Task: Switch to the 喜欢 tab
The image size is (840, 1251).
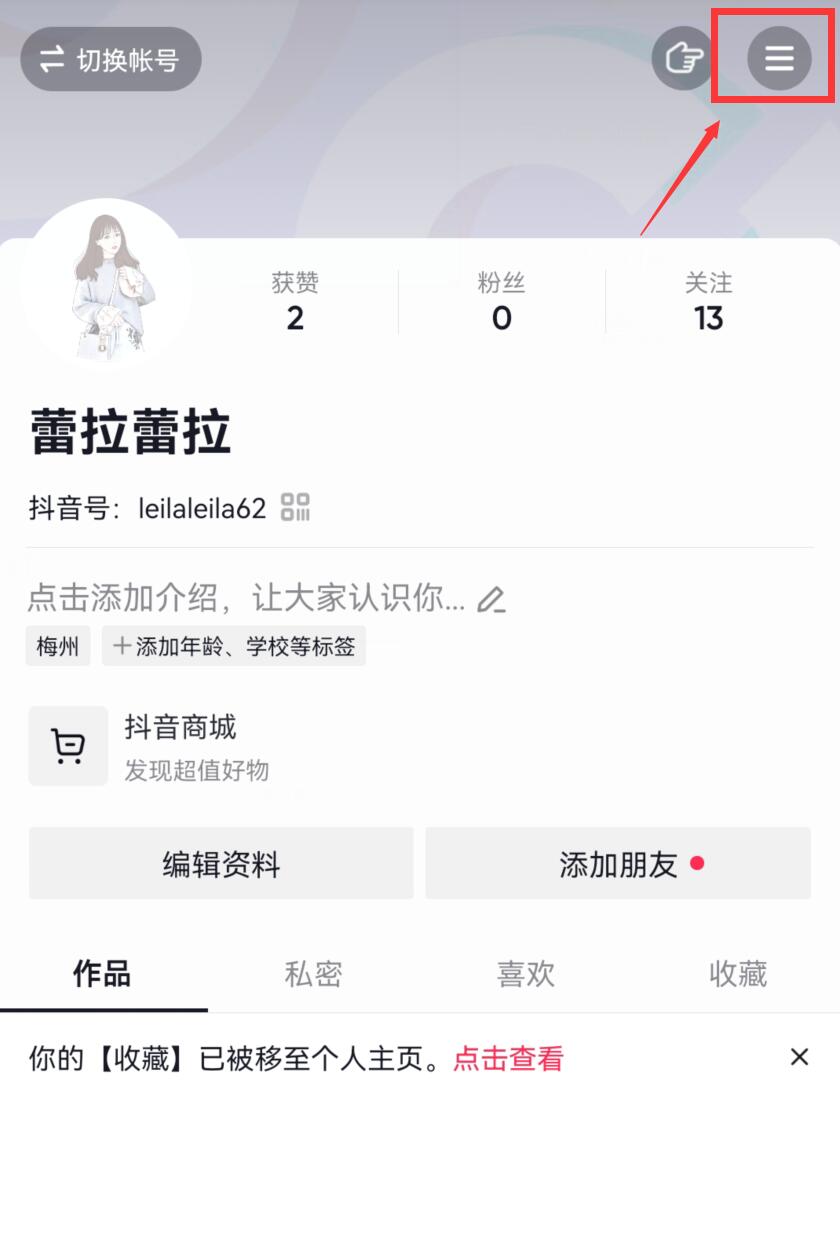Action: tap(525, 973)
